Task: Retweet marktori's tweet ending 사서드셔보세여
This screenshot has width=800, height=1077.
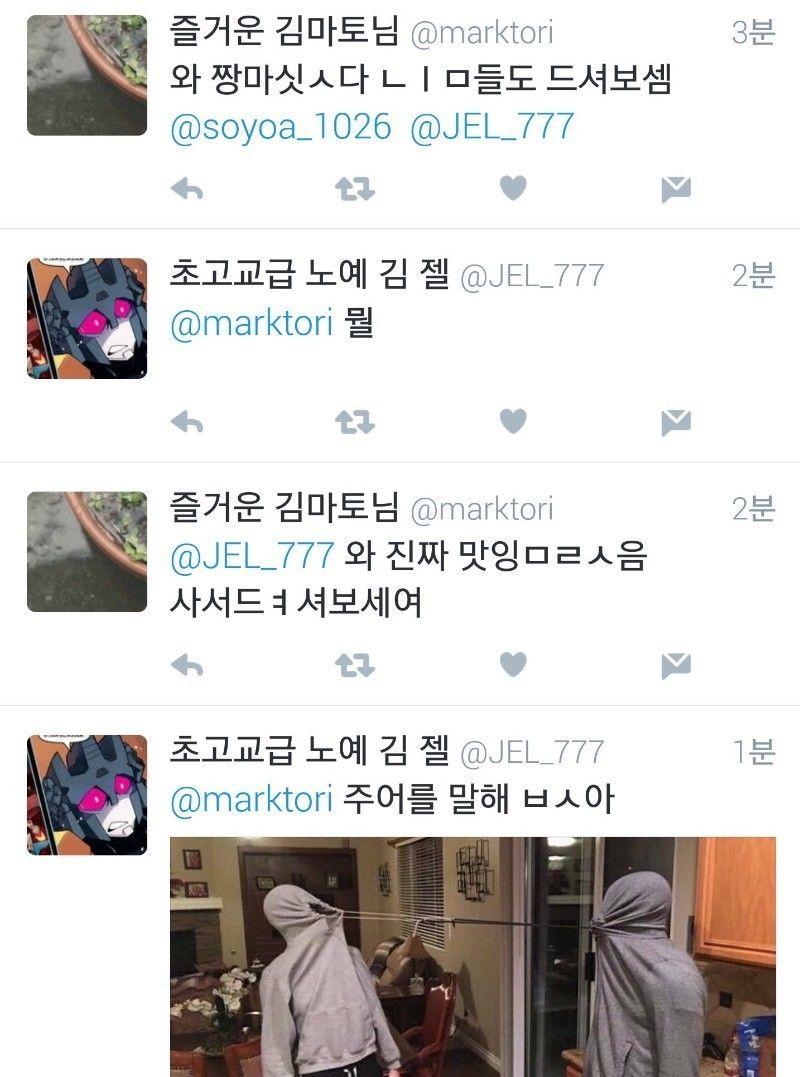Action: click(x=352, y=665)
